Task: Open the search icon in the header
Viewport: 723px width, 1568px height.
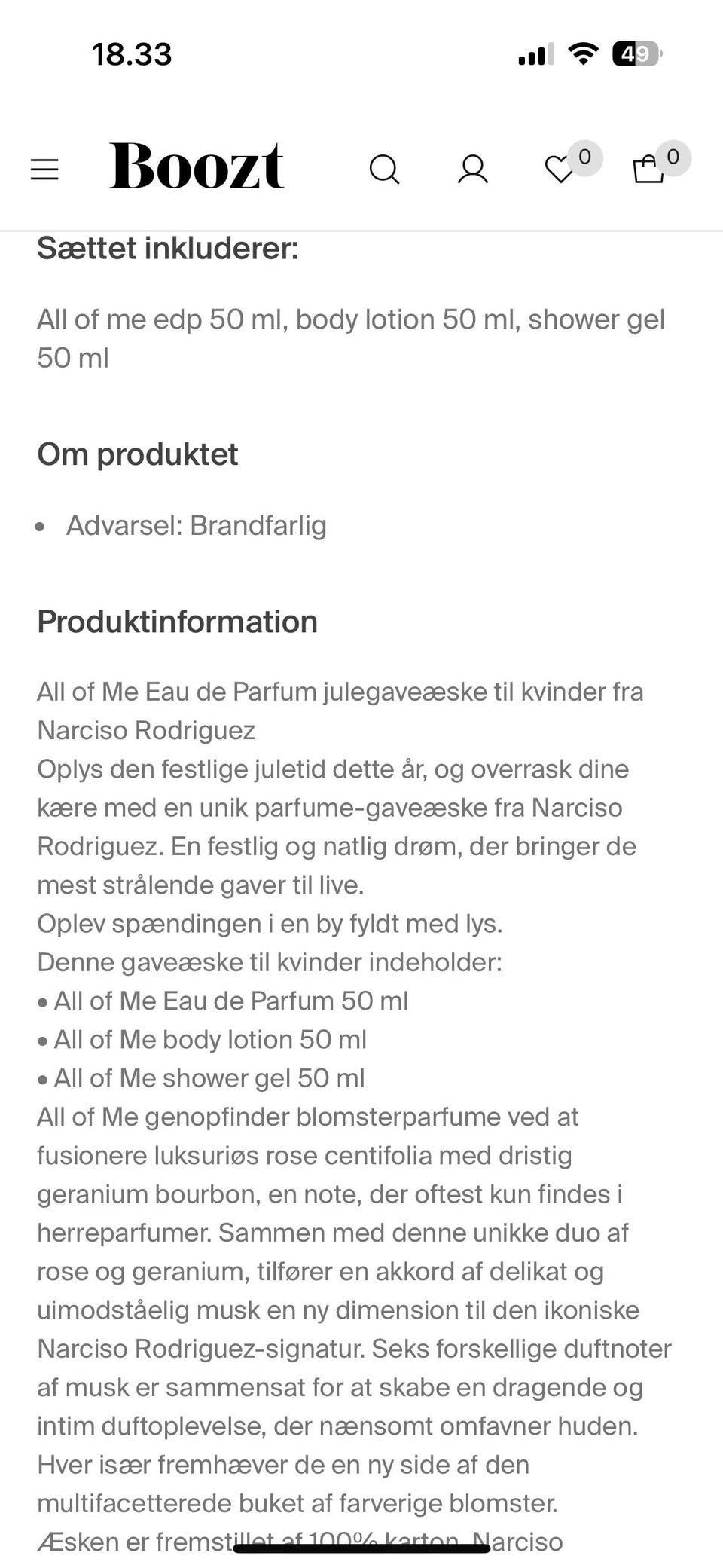Action: [384, 170]
